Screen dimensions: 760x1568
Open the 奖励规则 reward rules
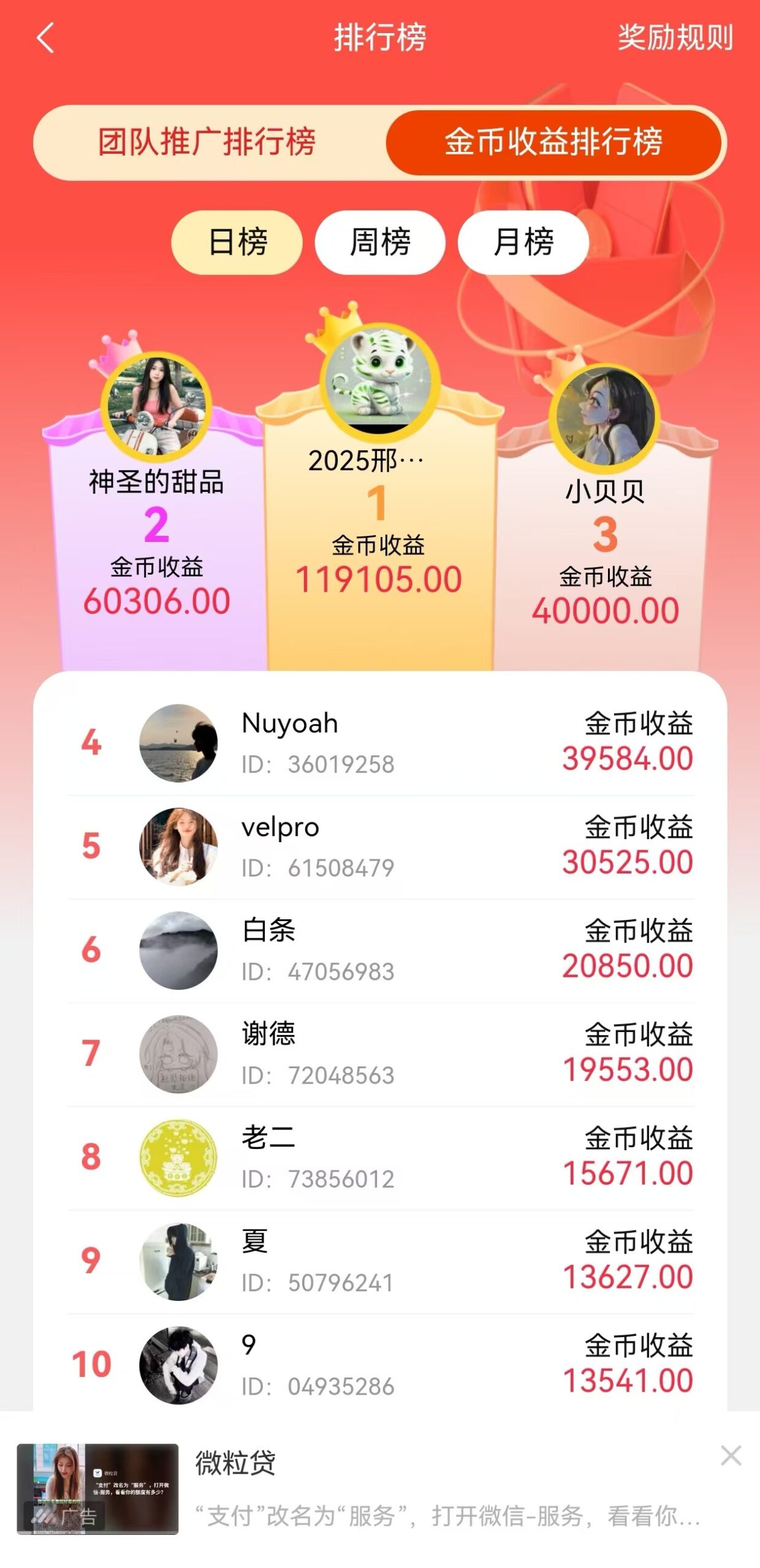[675, 38]
